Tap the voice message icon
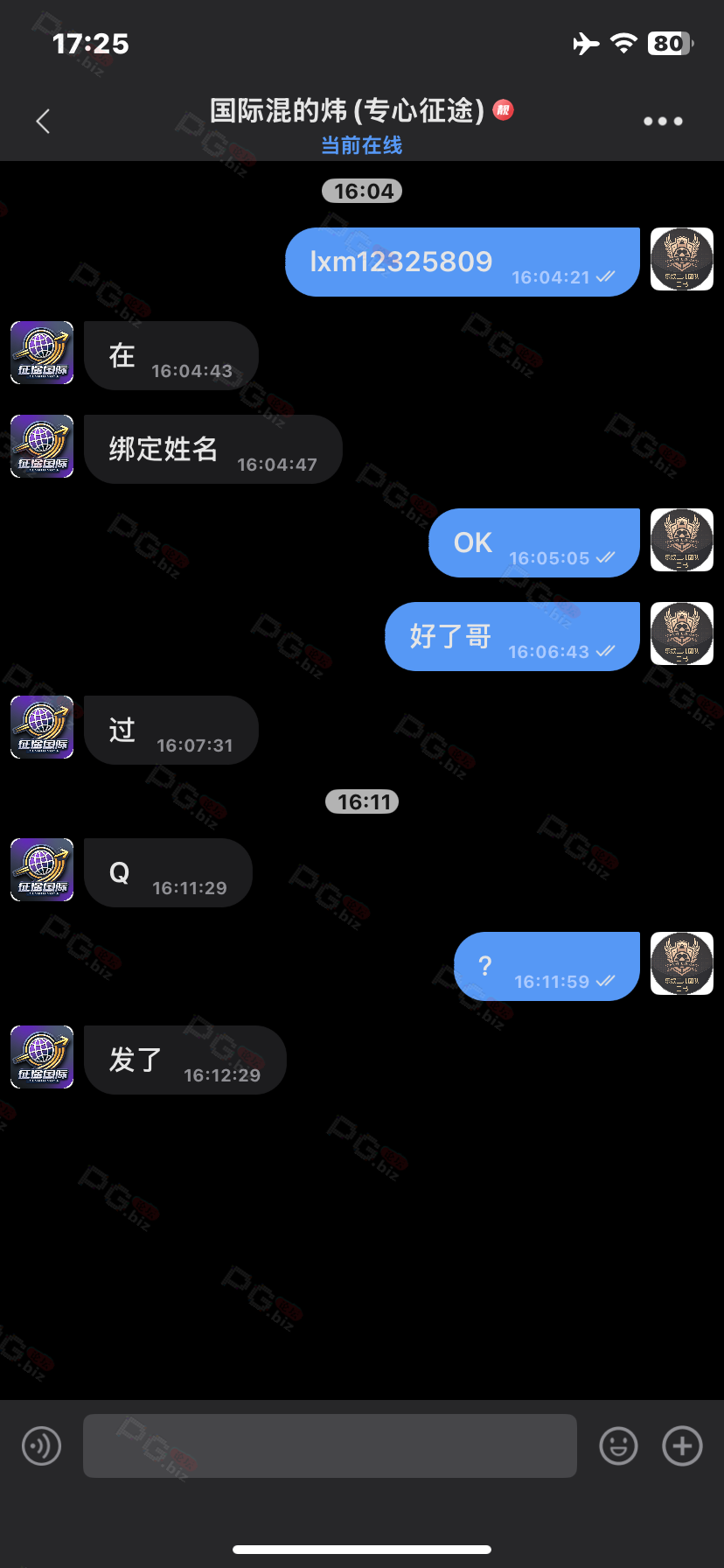724x1568 pixels. point(41,1445)
